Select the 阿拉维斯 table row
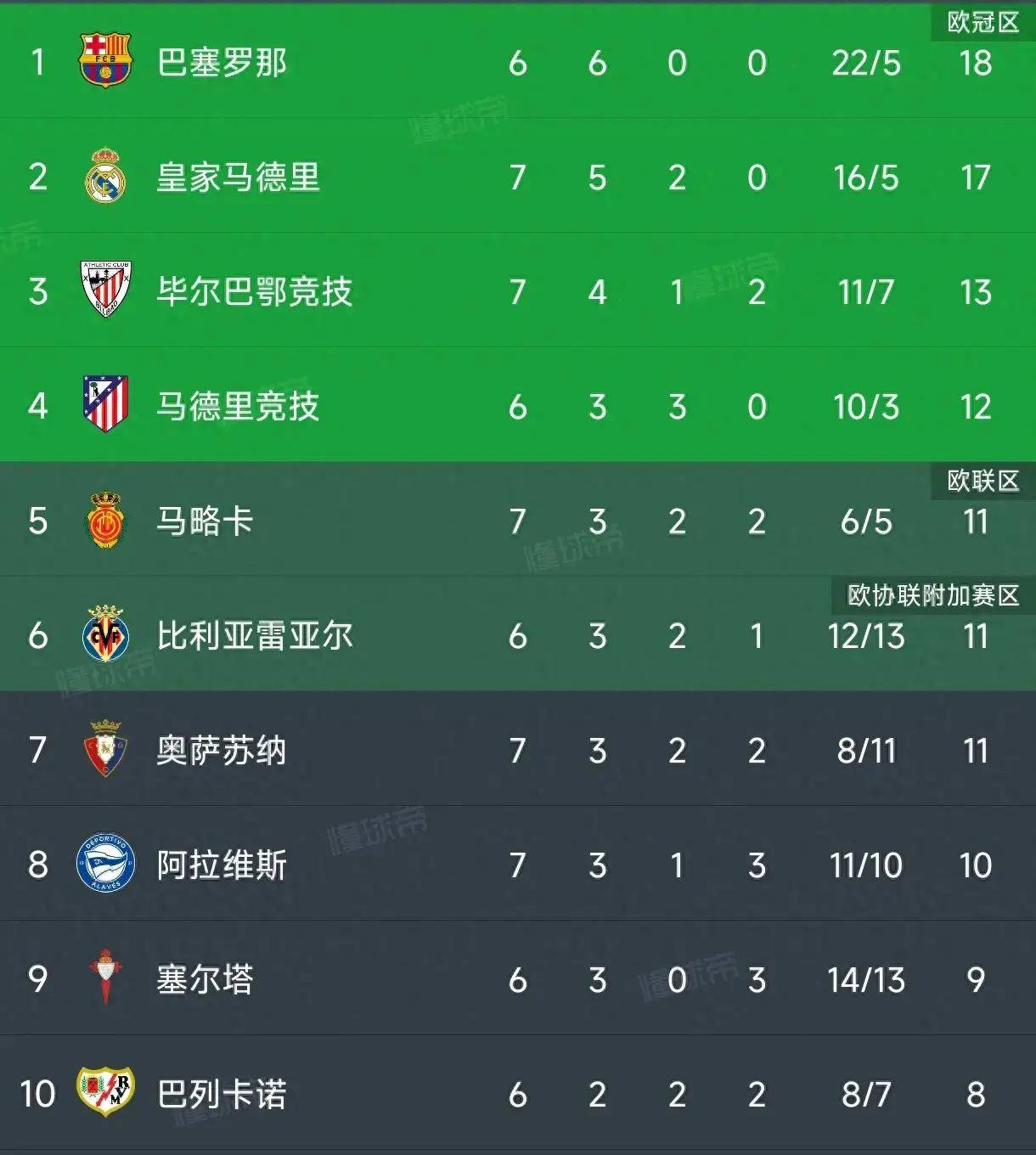This screenshot has width=1036, height=1155. [518, 865]
